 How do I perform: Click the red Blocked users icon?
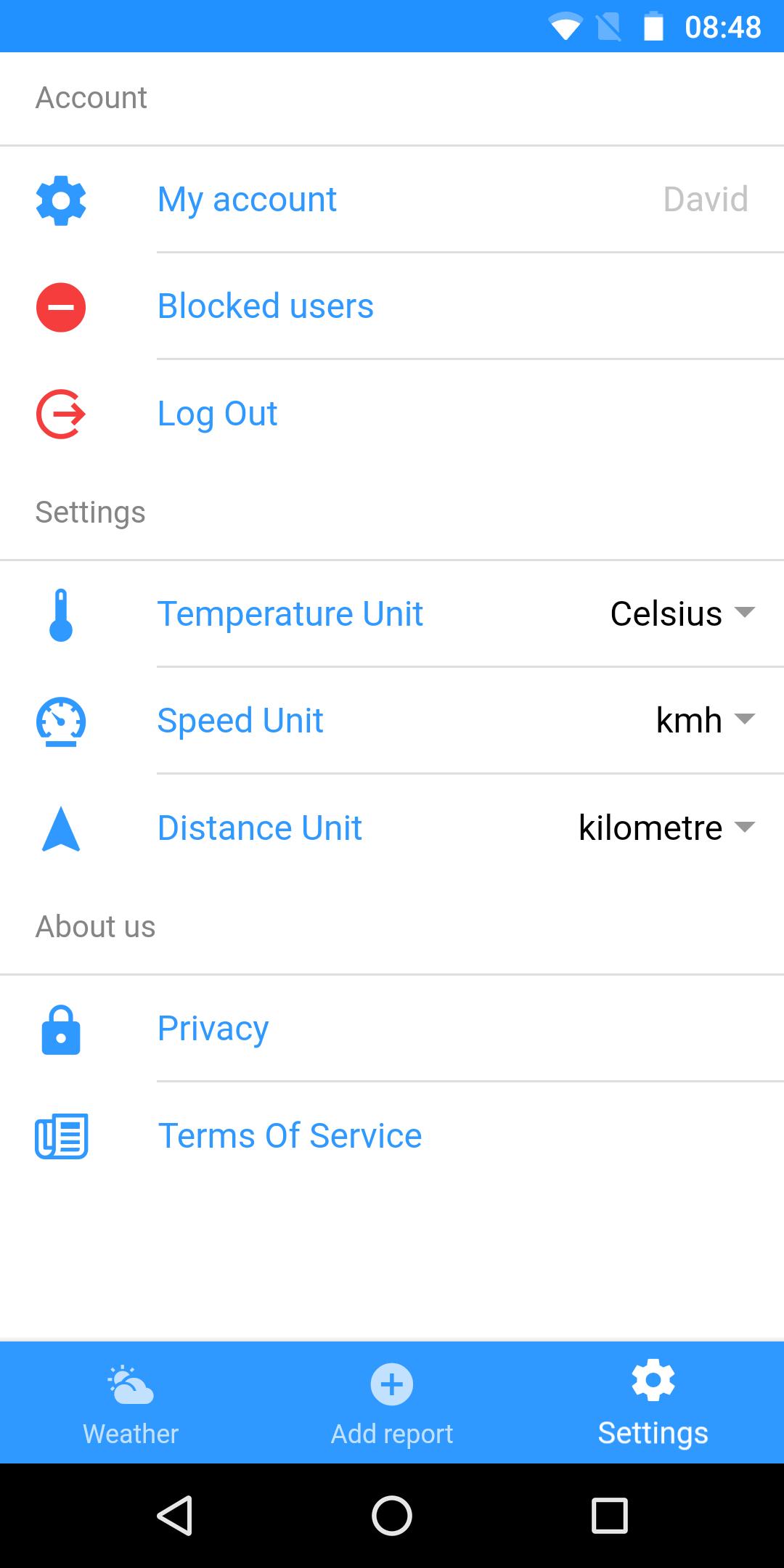(x=61, y=306)
